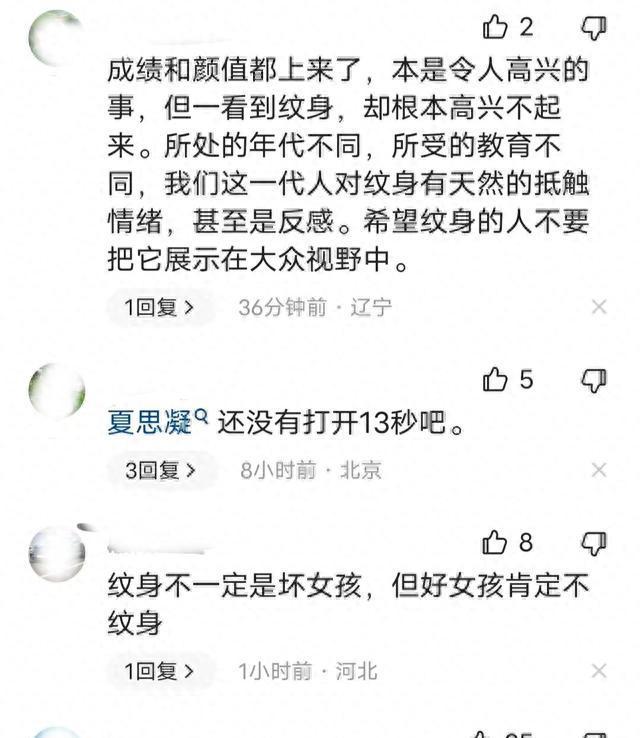Like the 河北 comment about 好女孩
This screenshot has height=738, width=640.
coord(497,542)
